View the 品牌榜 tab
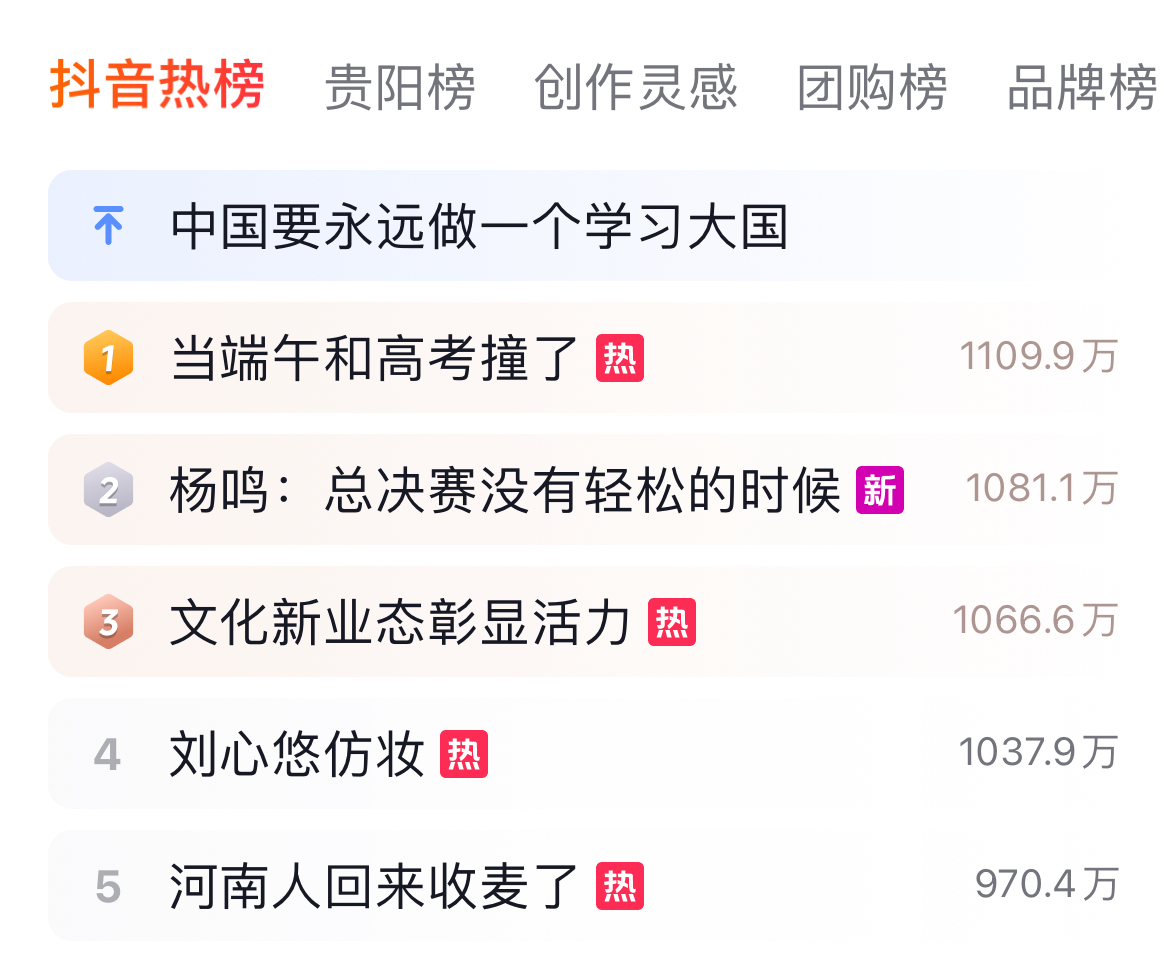 [x=1082, y=88]
